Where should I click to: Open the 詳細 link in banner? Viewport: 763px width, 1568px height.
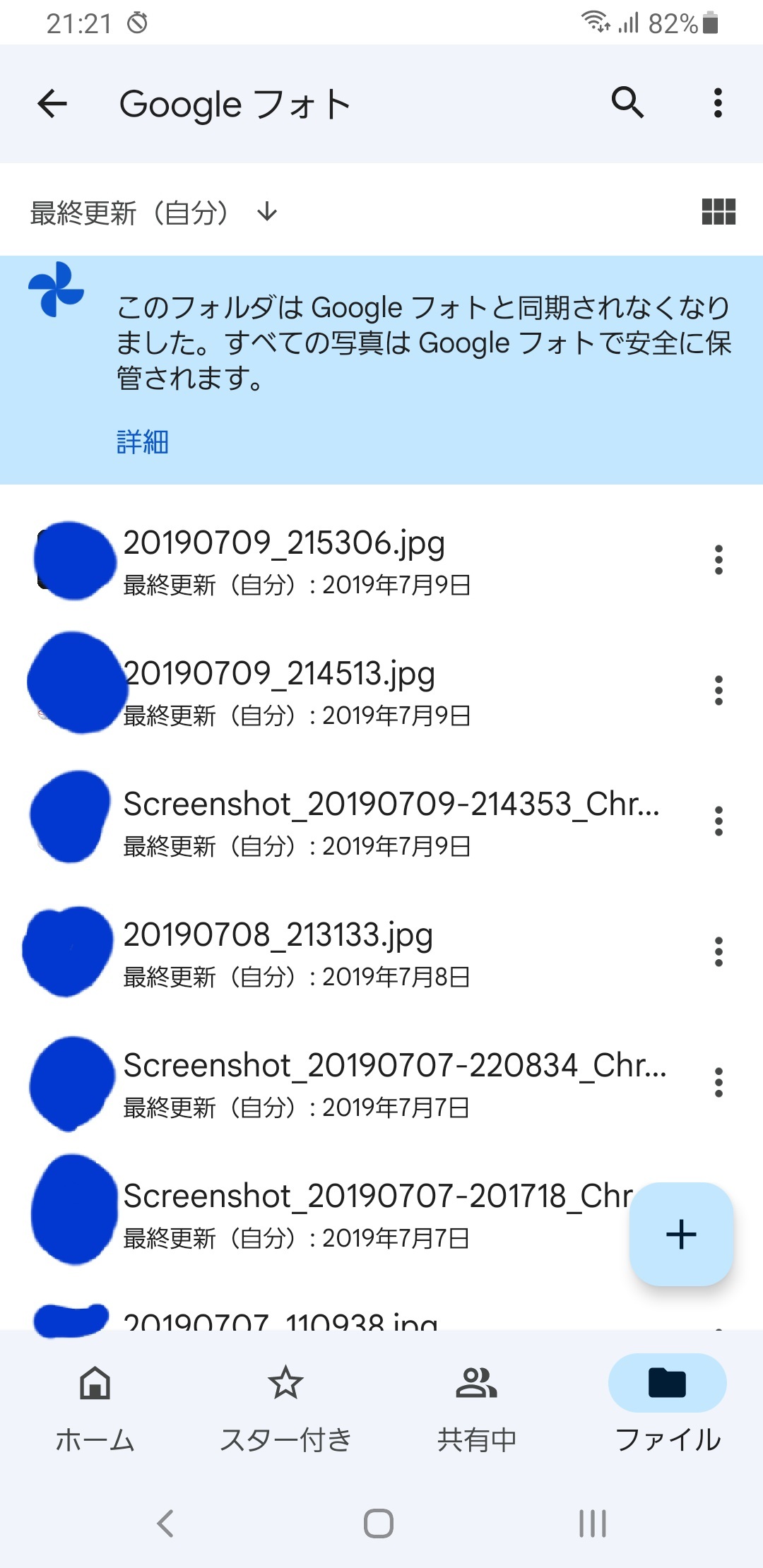tap(143, 442)
